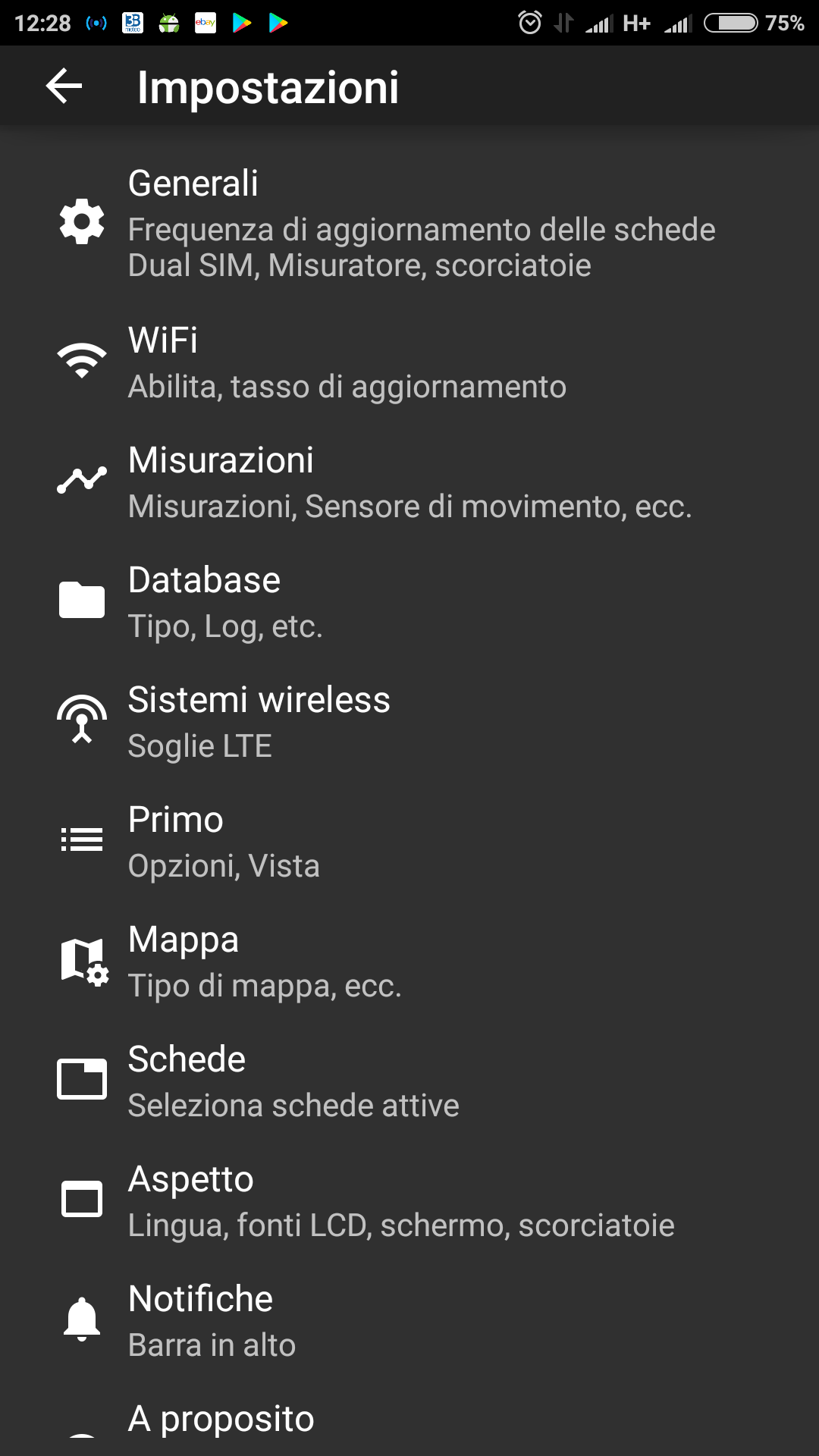The width and height of the screenshot is (819, 1456).
Task: Tap Sistemi wireless entry
Action: pyautogui.click(x=409, y=722)
